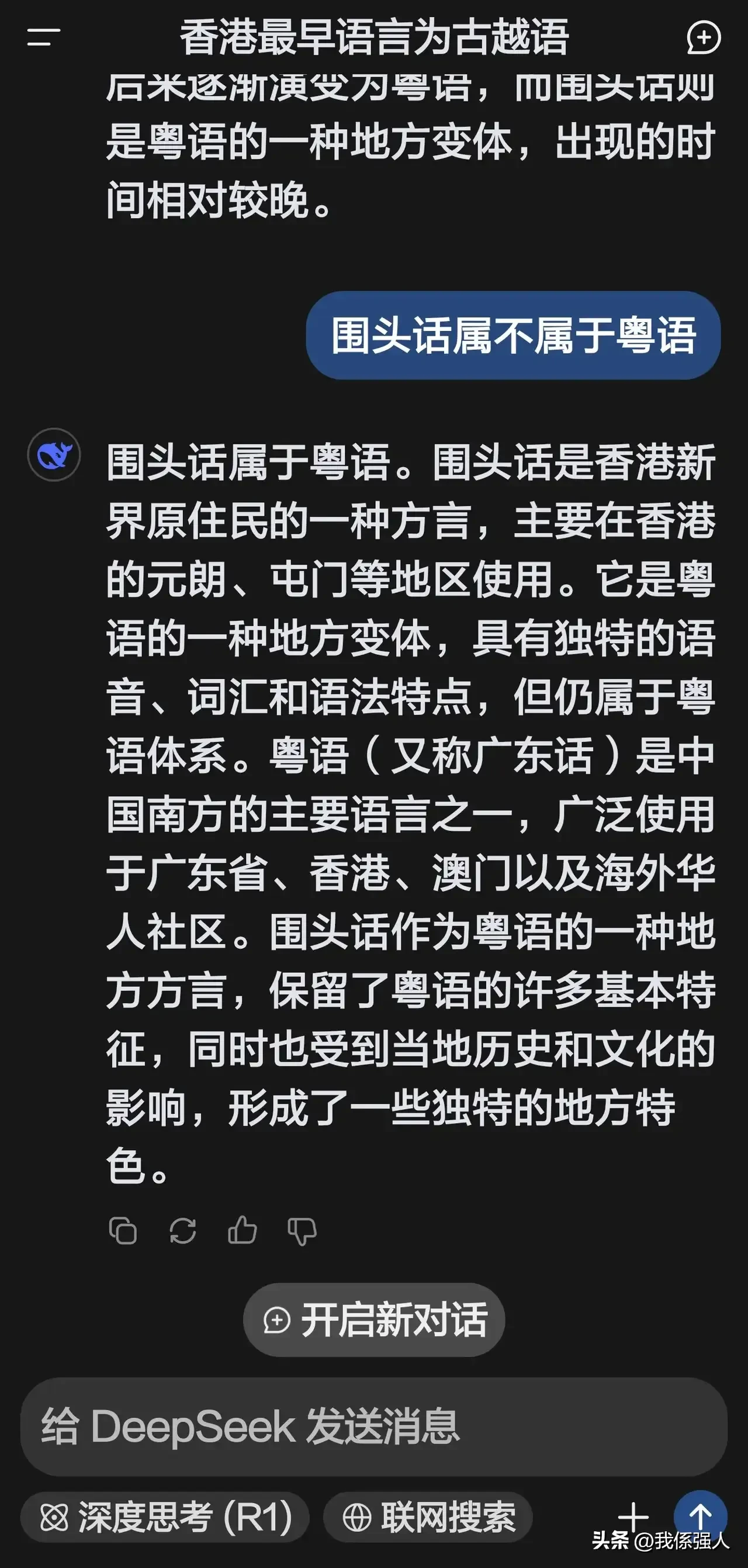Open the sidebar menu
The width and height of the screenshot is (748, 1568).
click(x=44, y=37)
